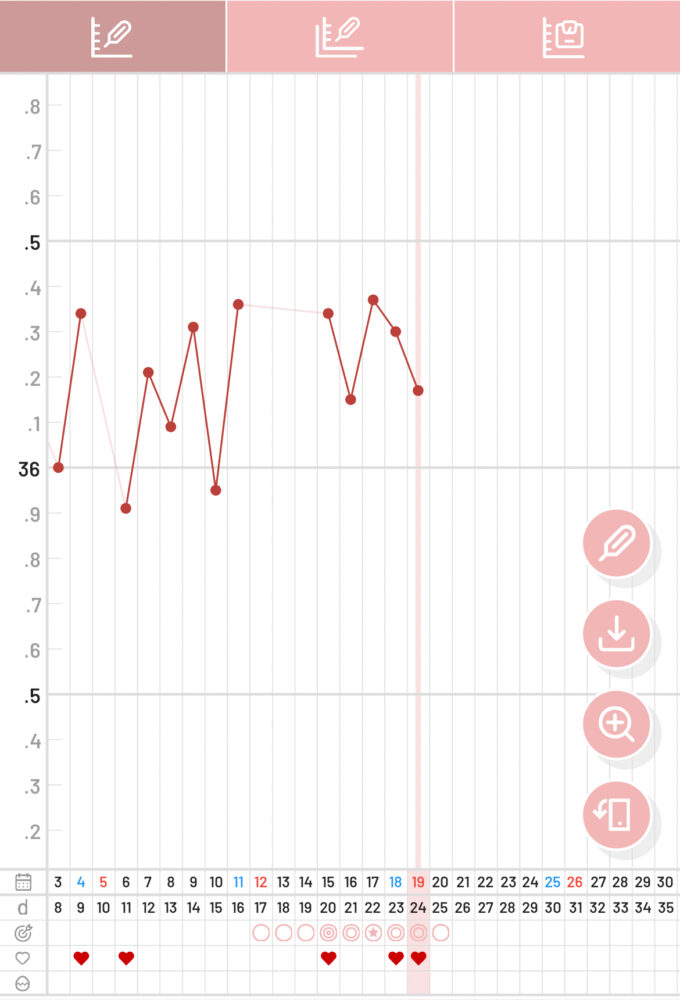Switch to the second chart-edit tab
Screen dimensions: 680x1000
tap(340, 36)
